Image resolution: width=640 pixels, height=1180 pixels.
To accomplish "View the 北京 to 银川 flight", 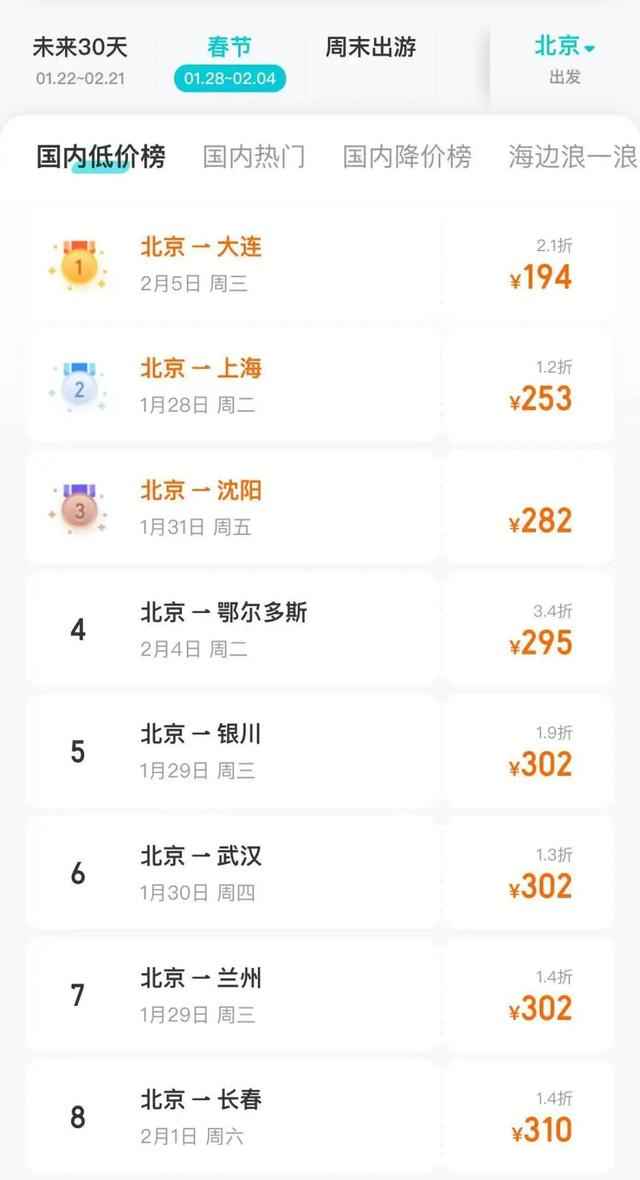I will coord(320,752).
